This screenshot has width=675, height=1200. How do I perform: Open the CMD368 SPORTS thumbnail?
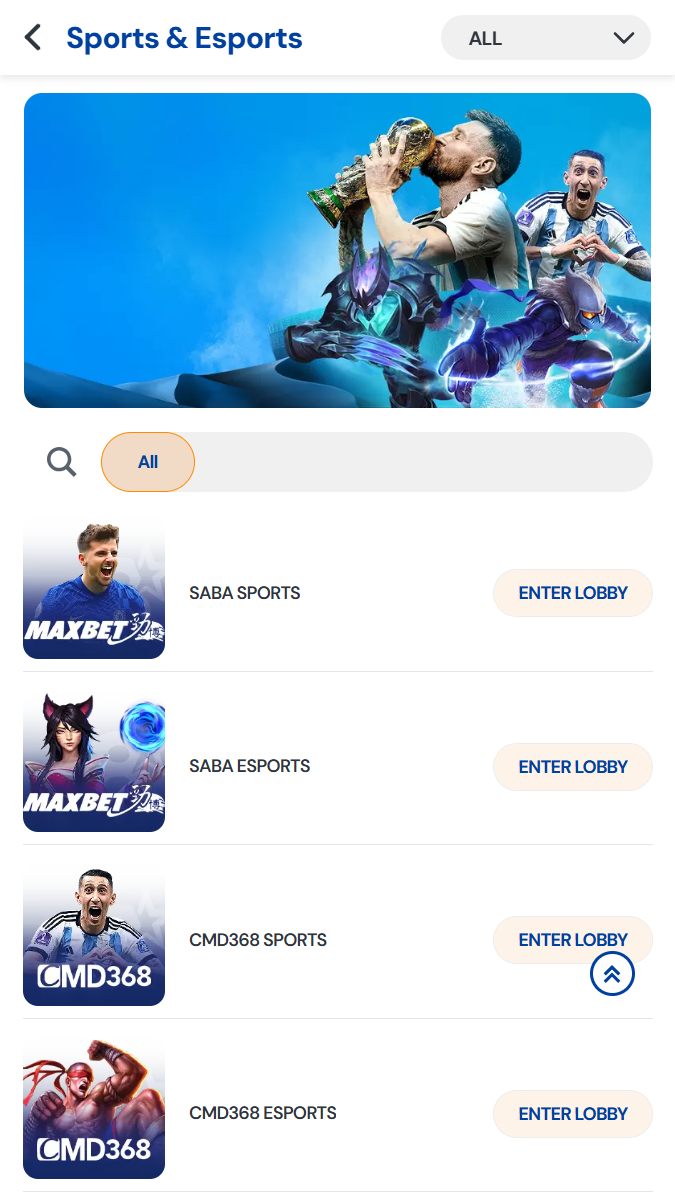click(x=94, y=935)
